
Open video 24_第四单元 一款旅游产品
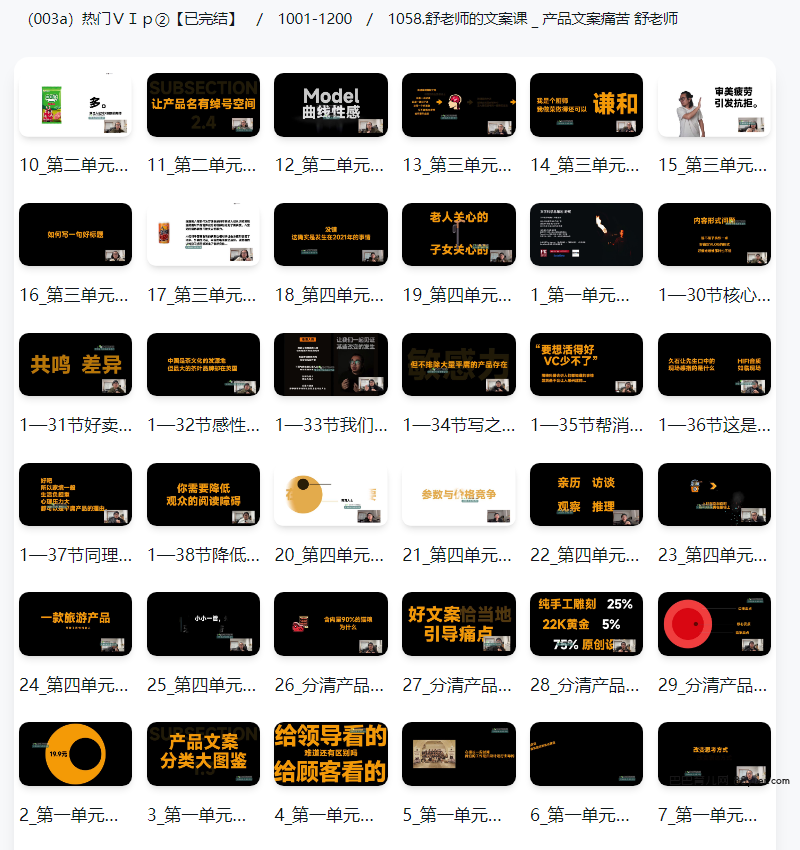75,624
